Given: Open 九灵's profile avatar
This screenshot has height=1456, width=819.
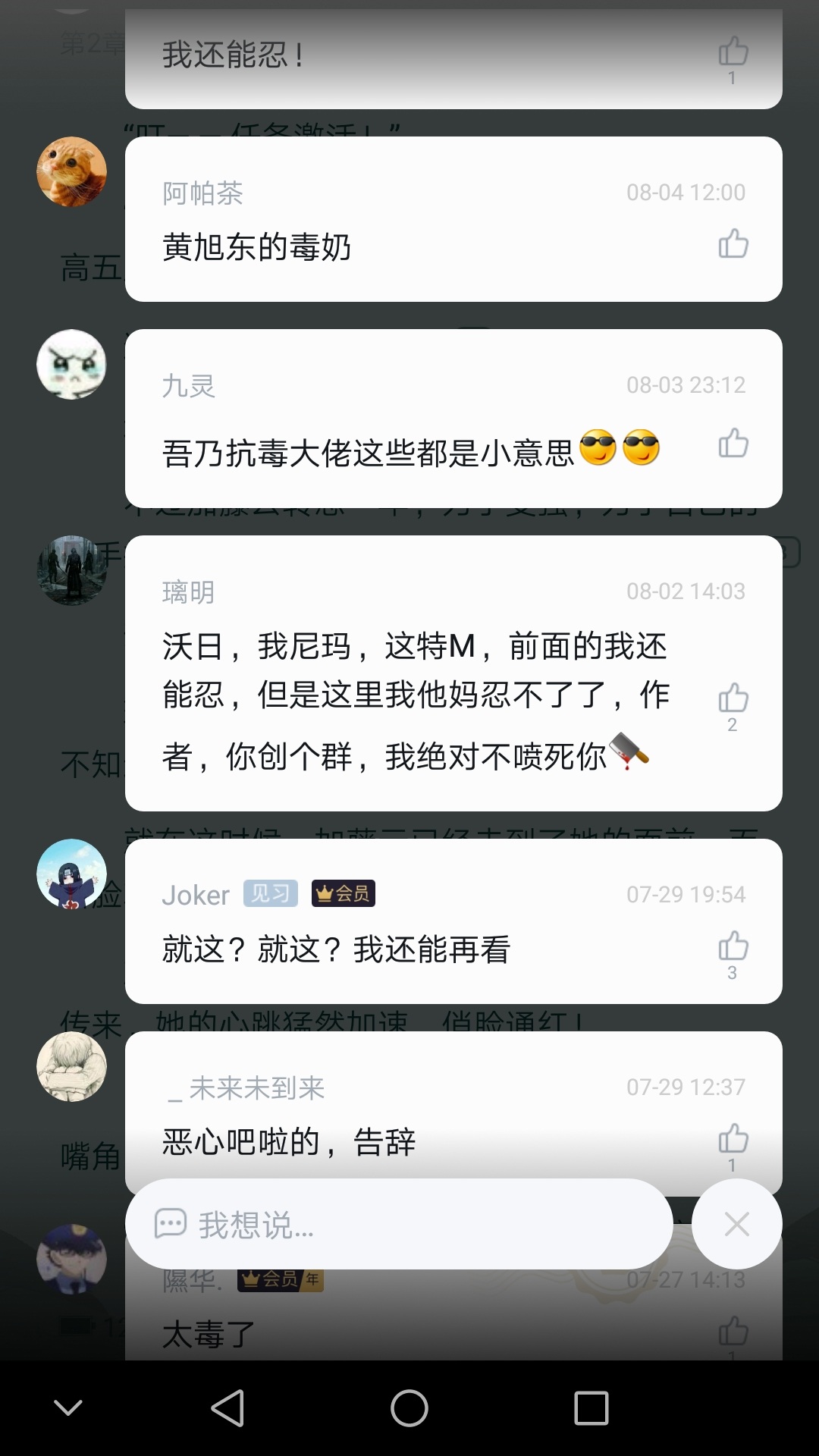Looking at the screenshot, I should coord(72,365).
